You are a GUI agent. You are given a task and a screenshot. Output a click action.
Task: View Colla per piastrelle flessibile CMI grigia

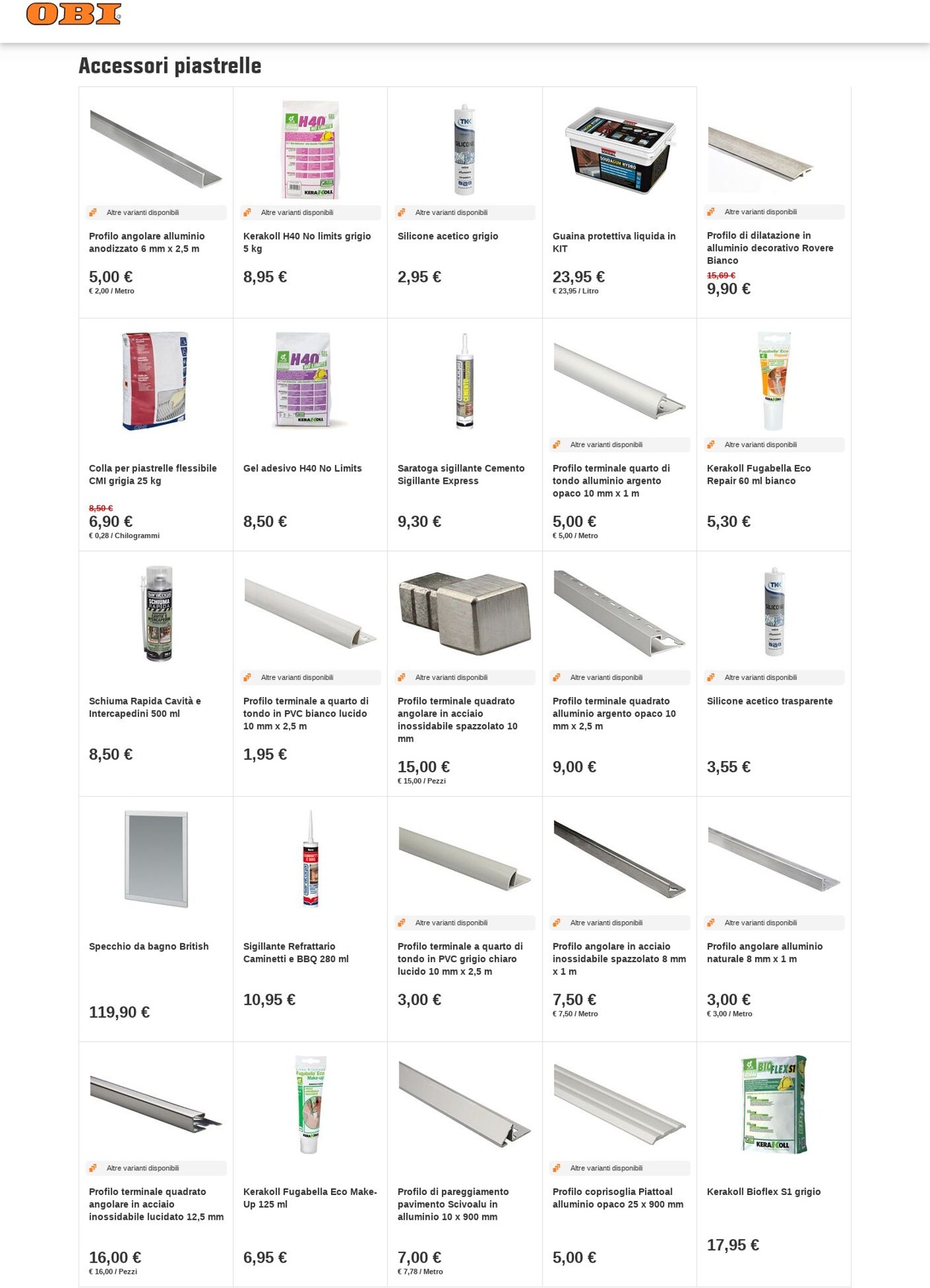tap(153, 474)
